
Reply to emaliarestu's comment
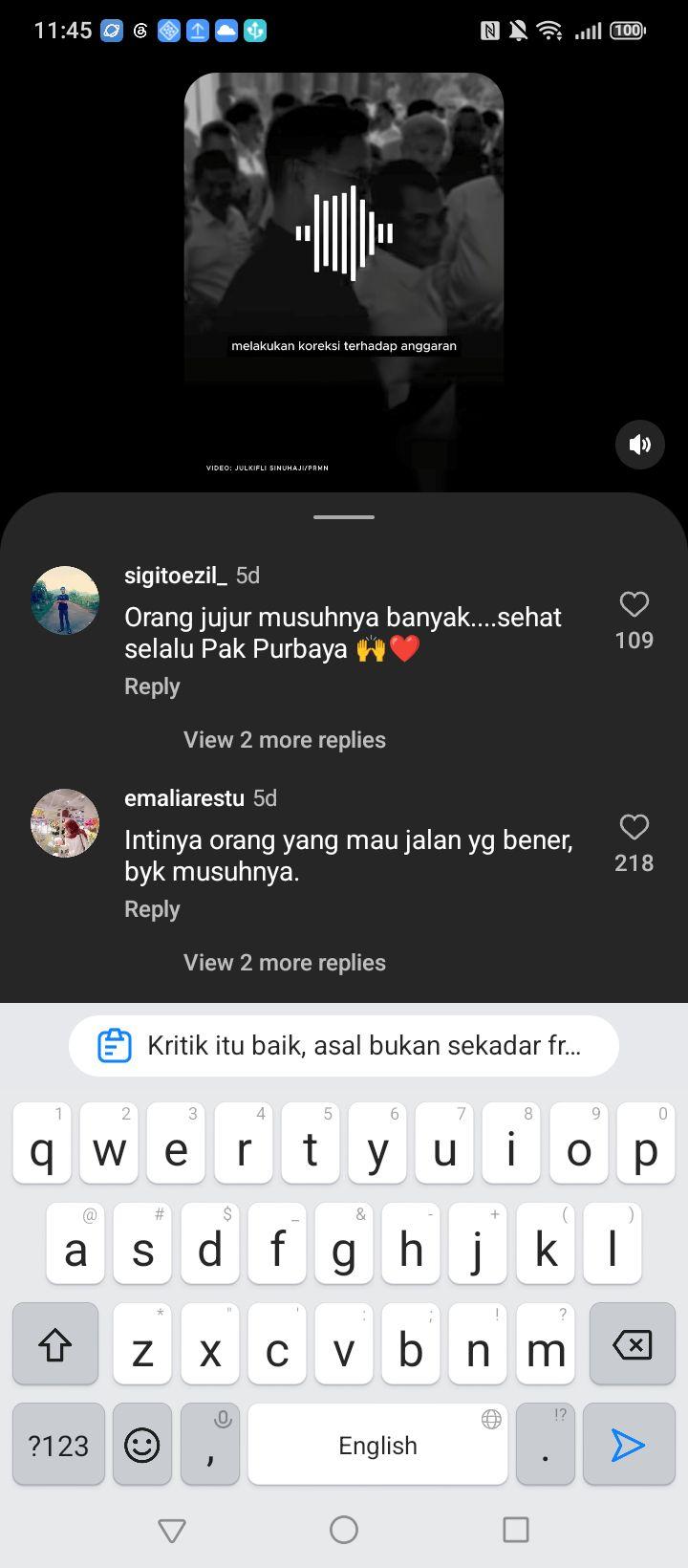[x=152, y=909]
